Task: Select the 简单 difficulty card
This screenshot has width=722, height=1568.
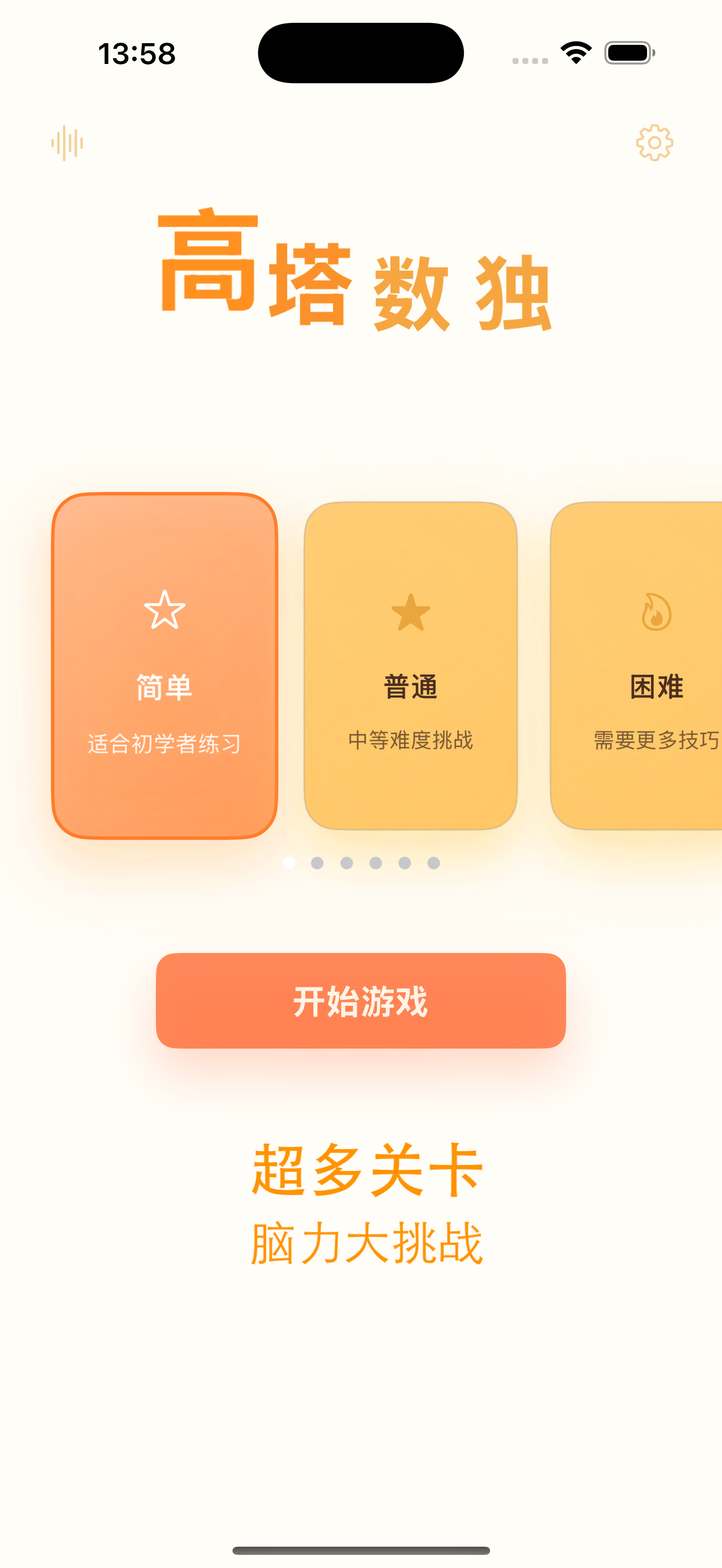Action: tap(165, 665)
